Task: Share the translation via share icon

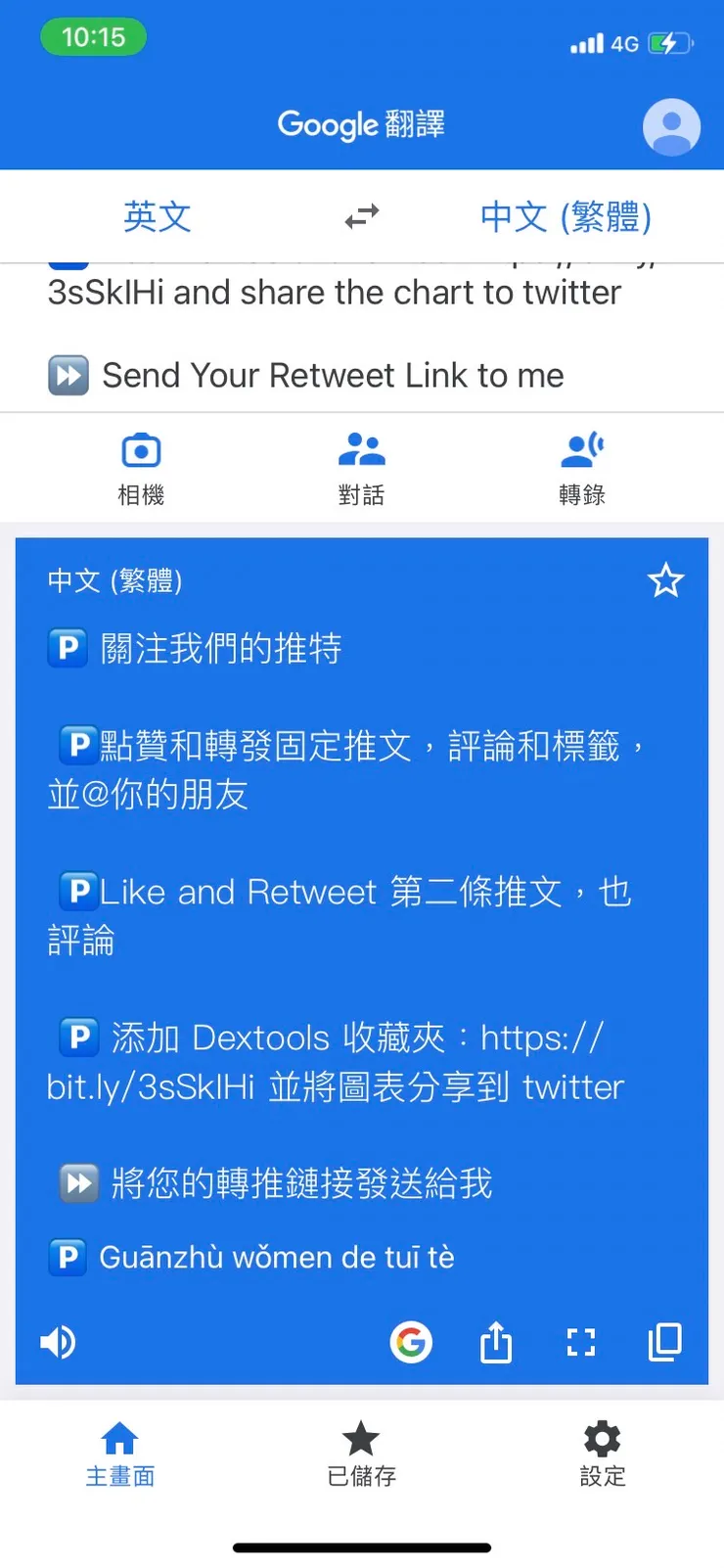Action: click(495, 1342)
